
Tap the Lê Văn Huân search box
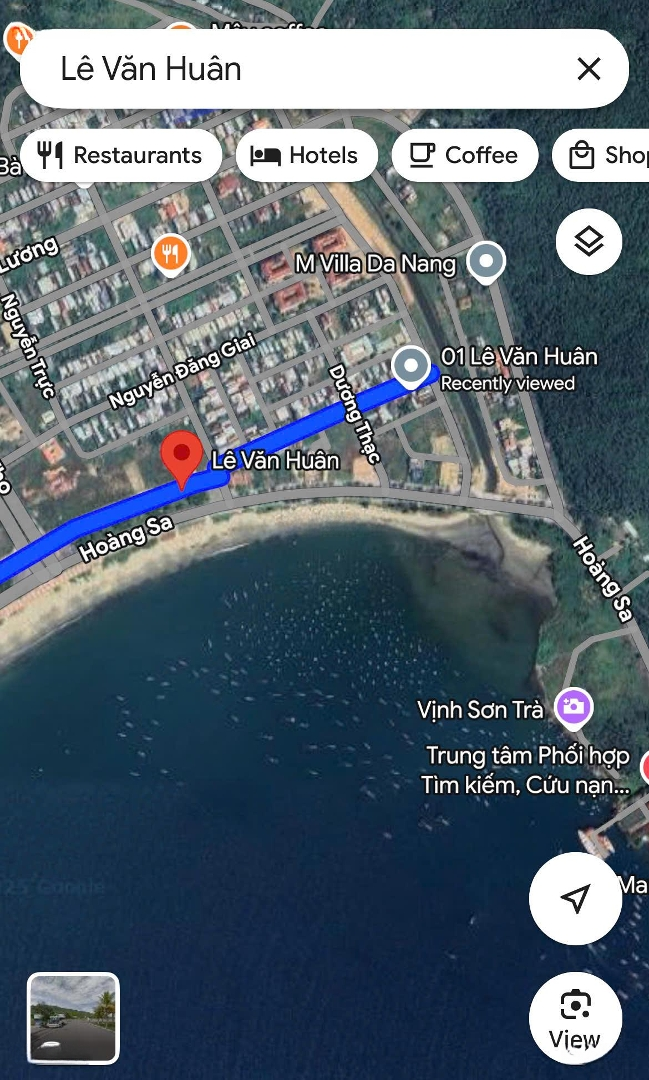pos(300,69)
